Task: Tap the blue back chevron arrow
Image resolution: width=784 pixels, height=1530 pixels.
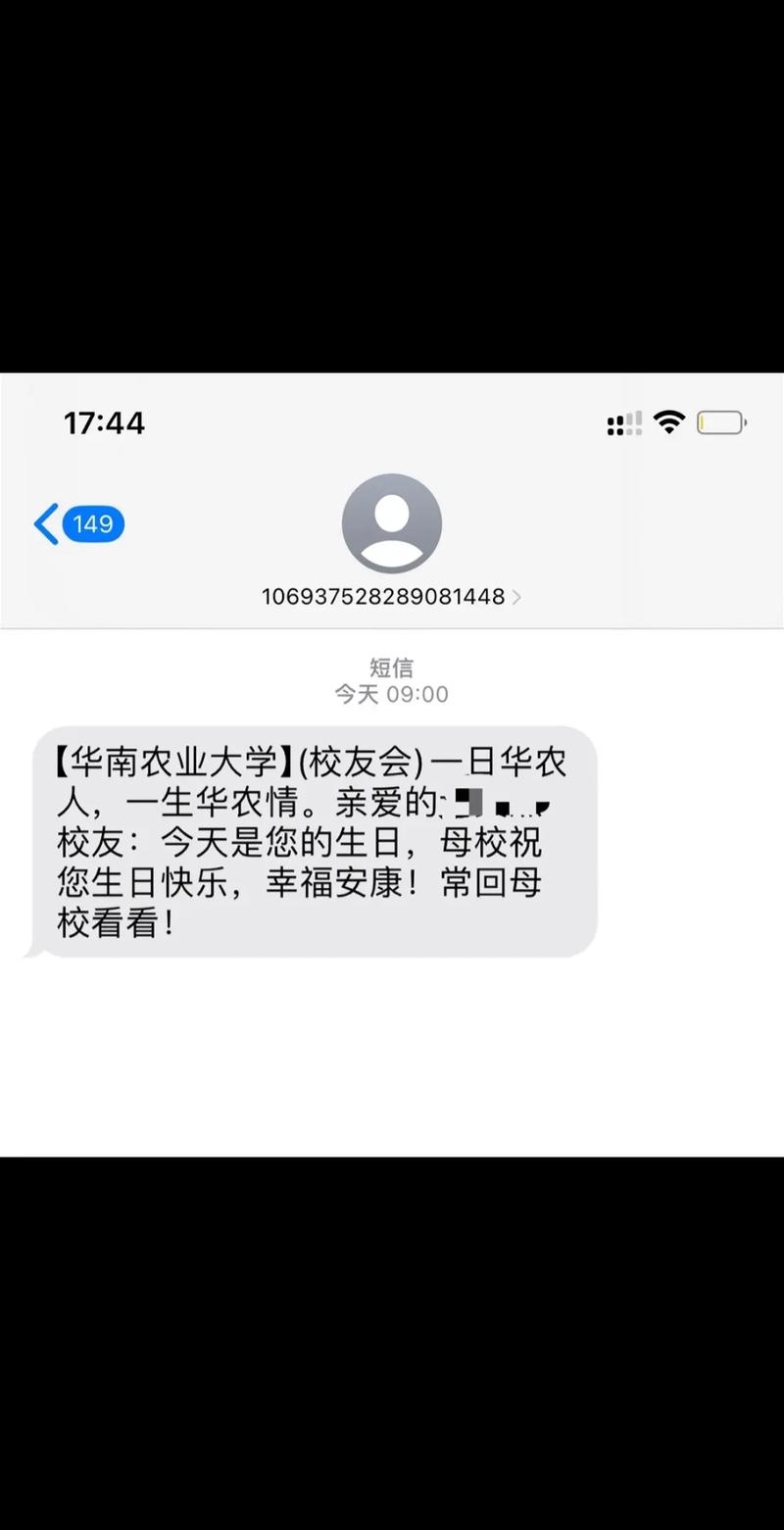Action: [43, 522]
